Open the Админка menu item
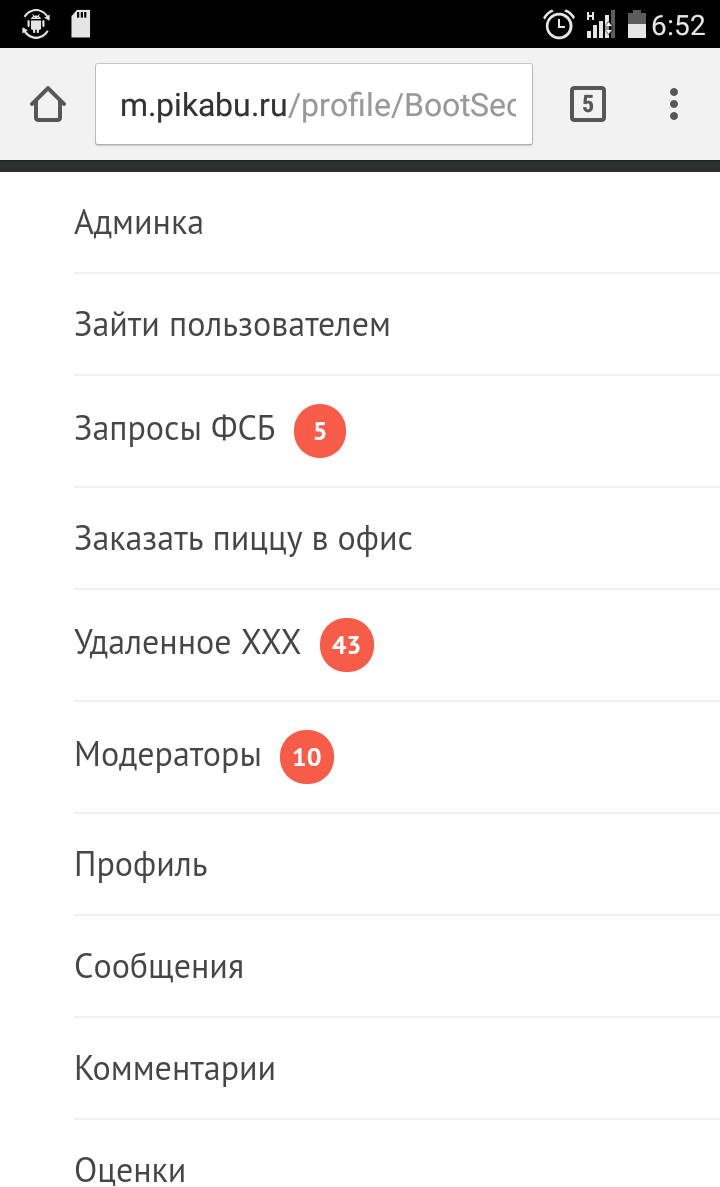Viewport: 720px width, 1187px height. 139,222
